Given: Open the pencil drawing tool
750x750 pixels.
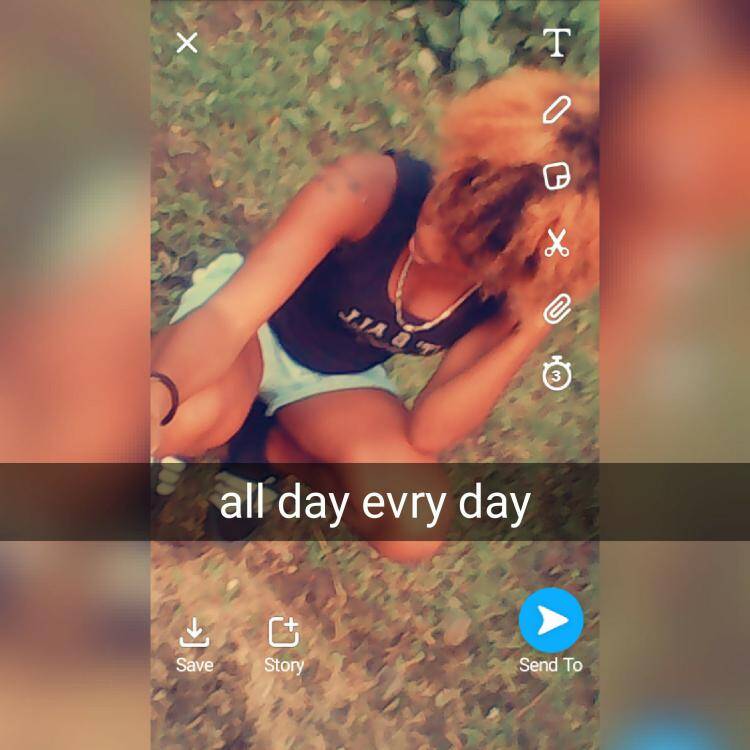Looking at the screenshot, I should tap(556, 109).
